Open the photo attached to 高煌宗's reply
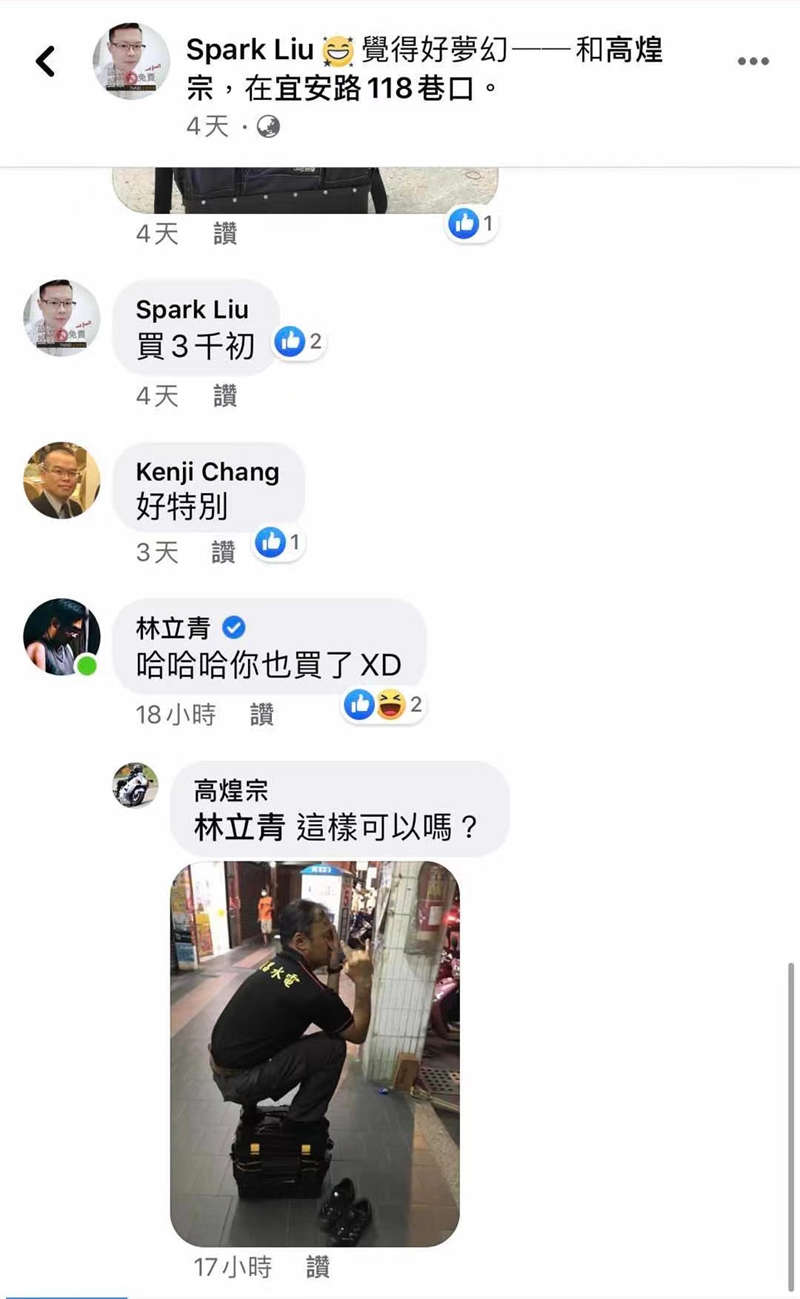The image size is (800, 1299). (314, 1053)
